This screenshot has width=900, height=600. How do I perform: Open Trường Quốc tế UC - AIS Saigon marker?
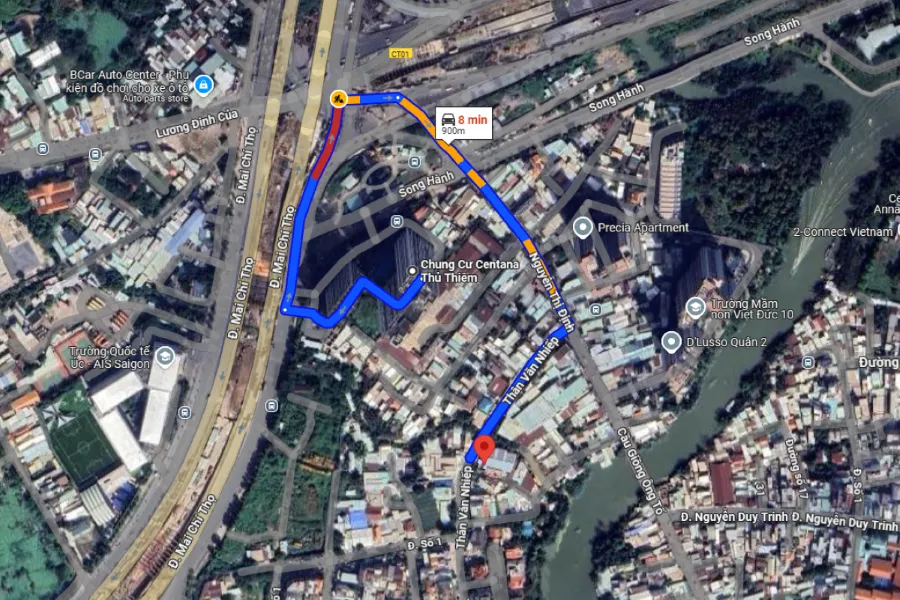tap(165, 357)
